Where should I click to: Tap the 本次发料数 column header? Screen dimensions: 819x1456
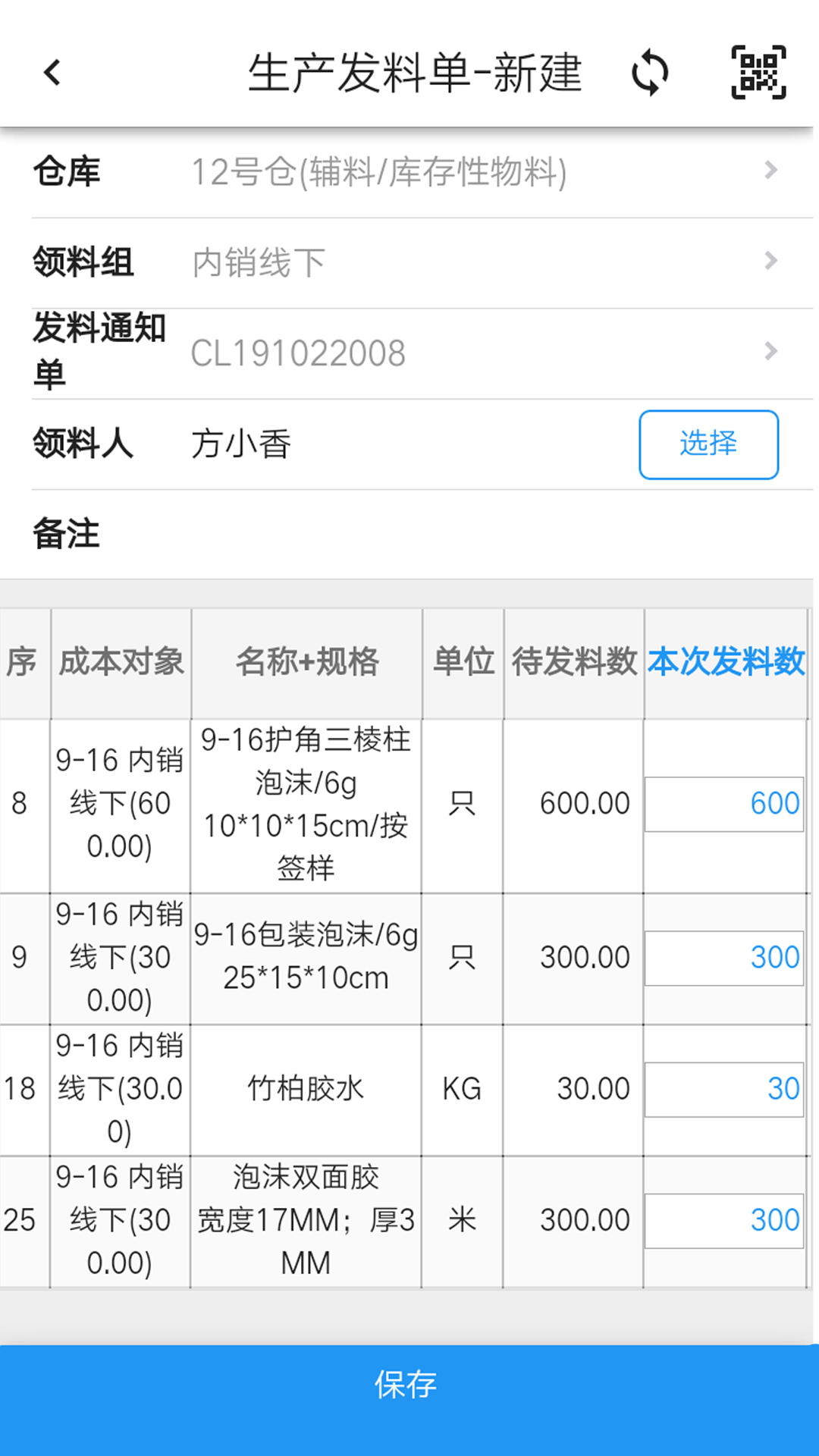tap(724, 662)
